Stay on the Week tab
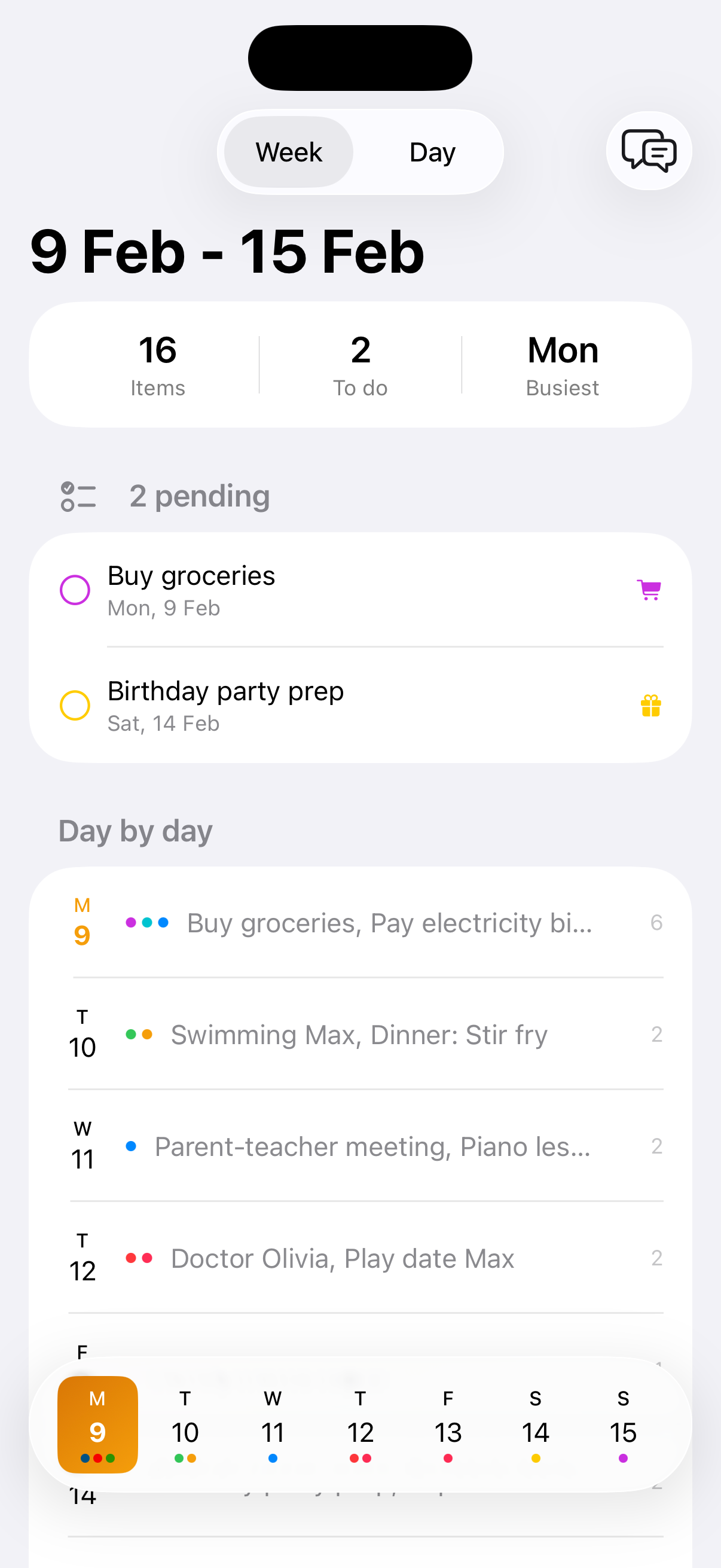The image size is (721, 1568). point(288,151)
